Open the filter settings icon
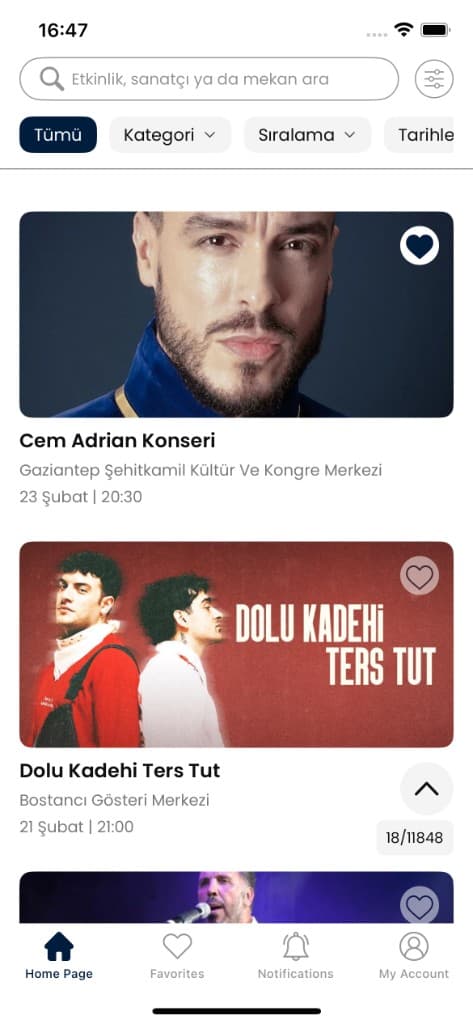473x1024 pixels. (434, 79)
